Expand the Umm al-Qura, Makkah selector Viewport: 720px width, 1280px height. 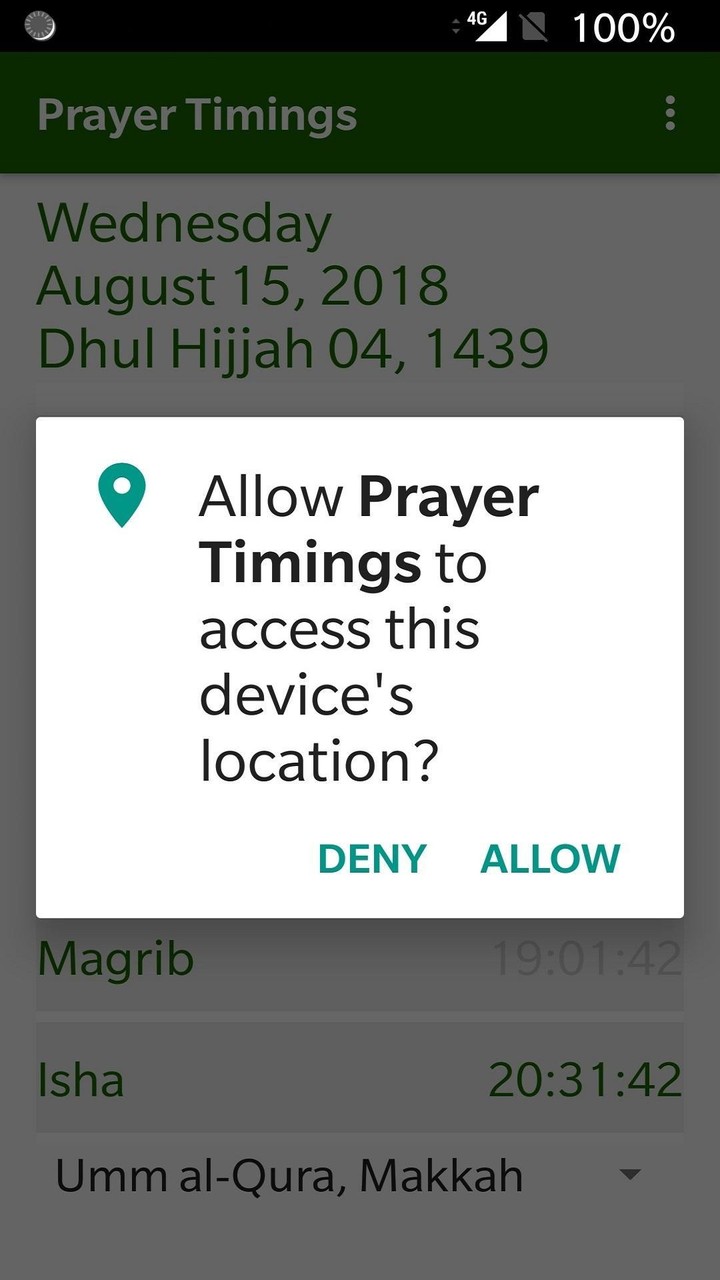(290, 1175)
